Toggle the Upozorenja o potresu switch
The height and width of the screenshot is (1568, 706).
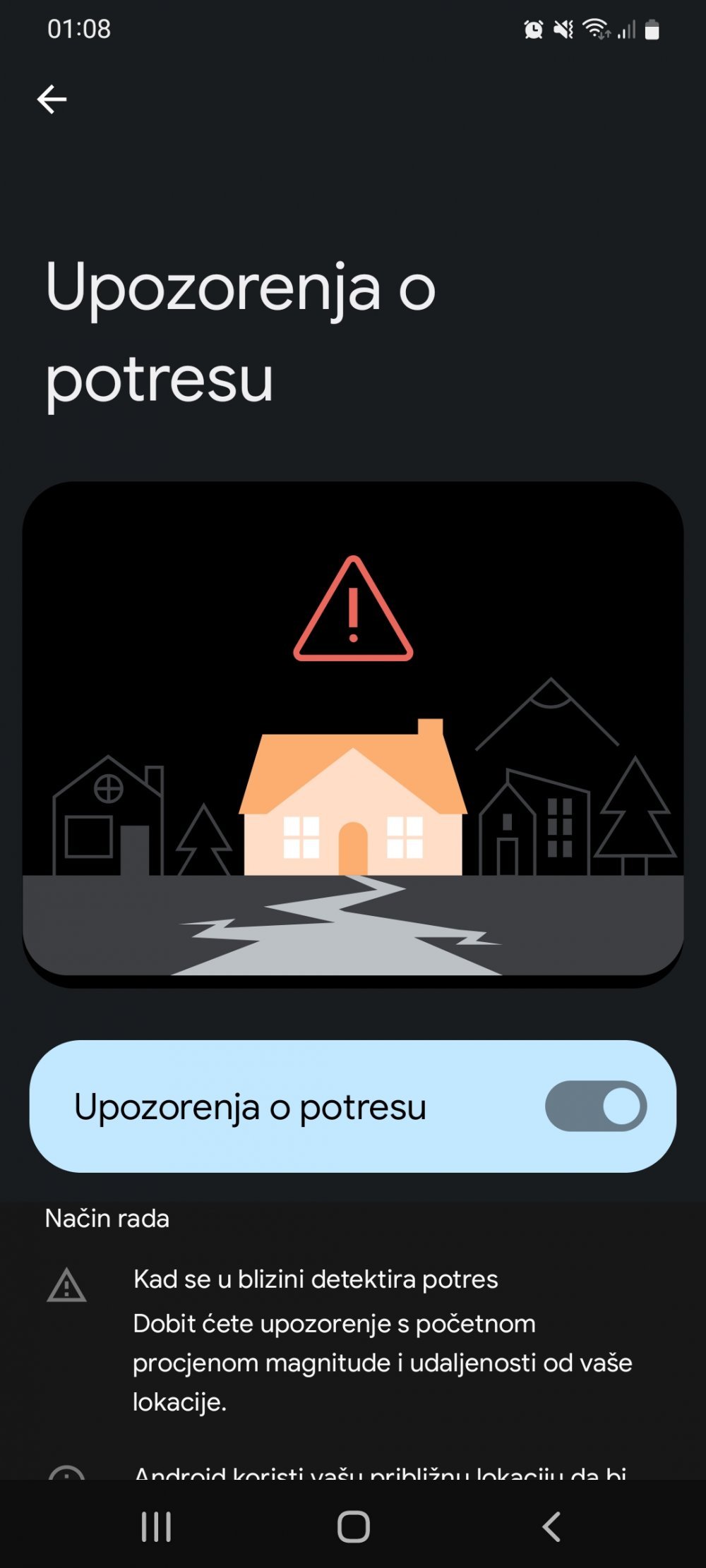pos(596,1106)
